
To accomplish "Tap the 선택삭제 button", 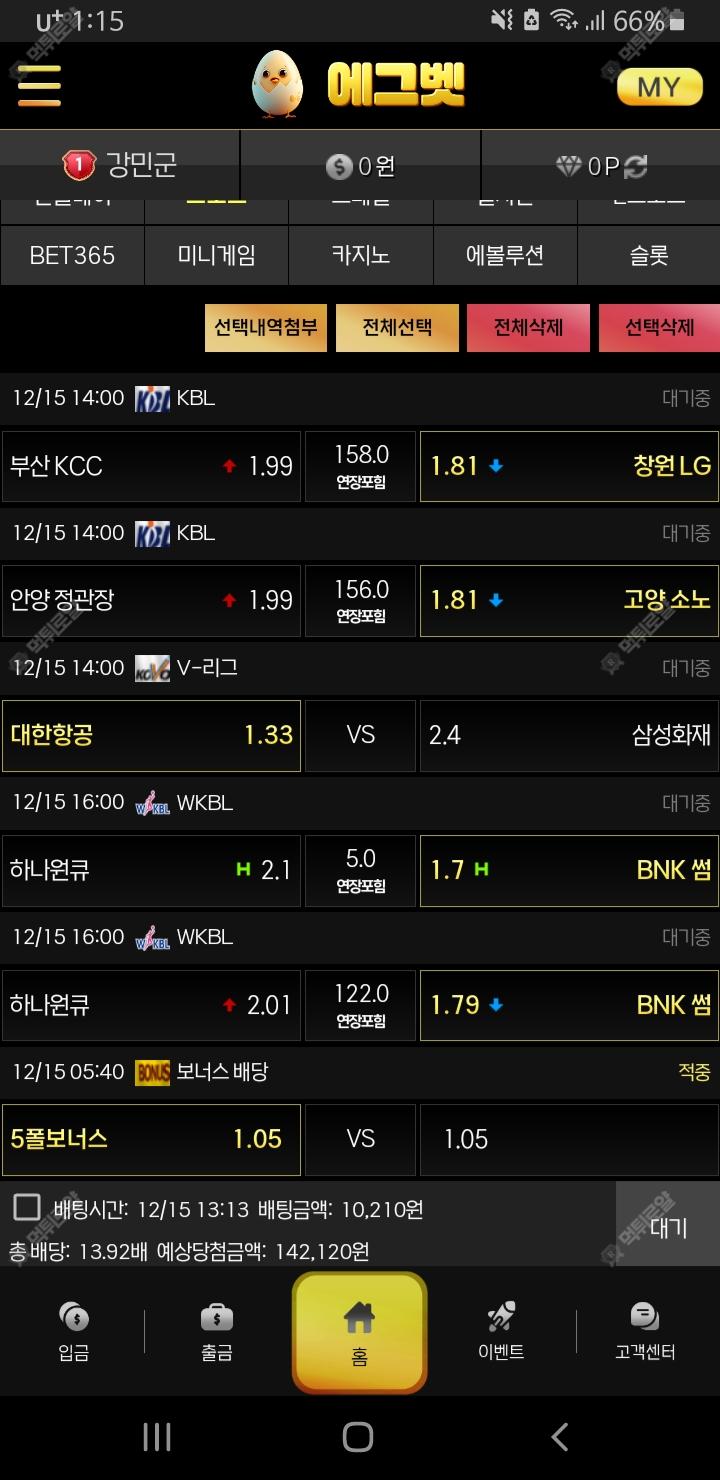I will point(659,328).
